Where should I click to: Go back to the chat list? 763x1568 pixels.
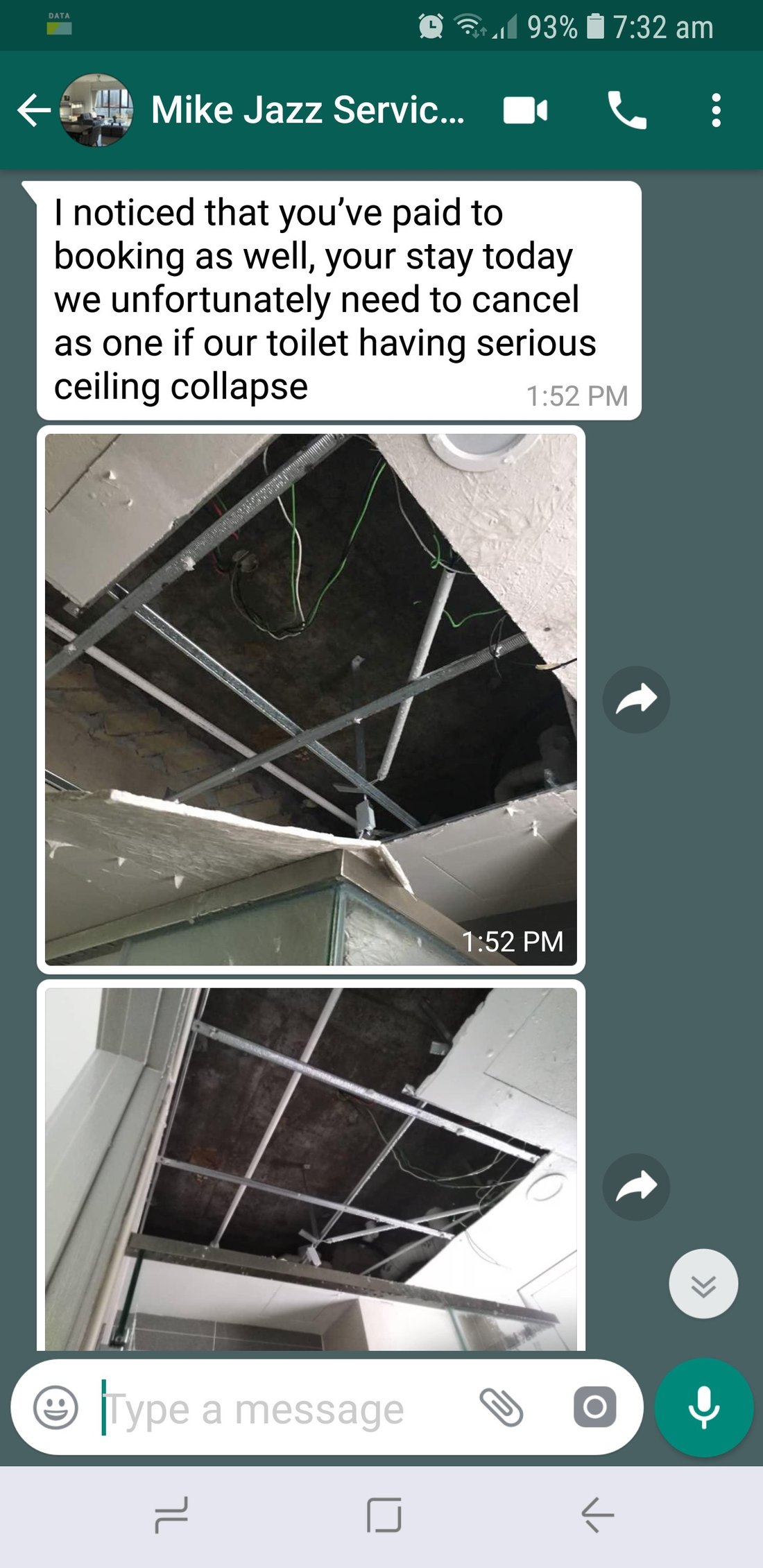click(x=33, y=111)
